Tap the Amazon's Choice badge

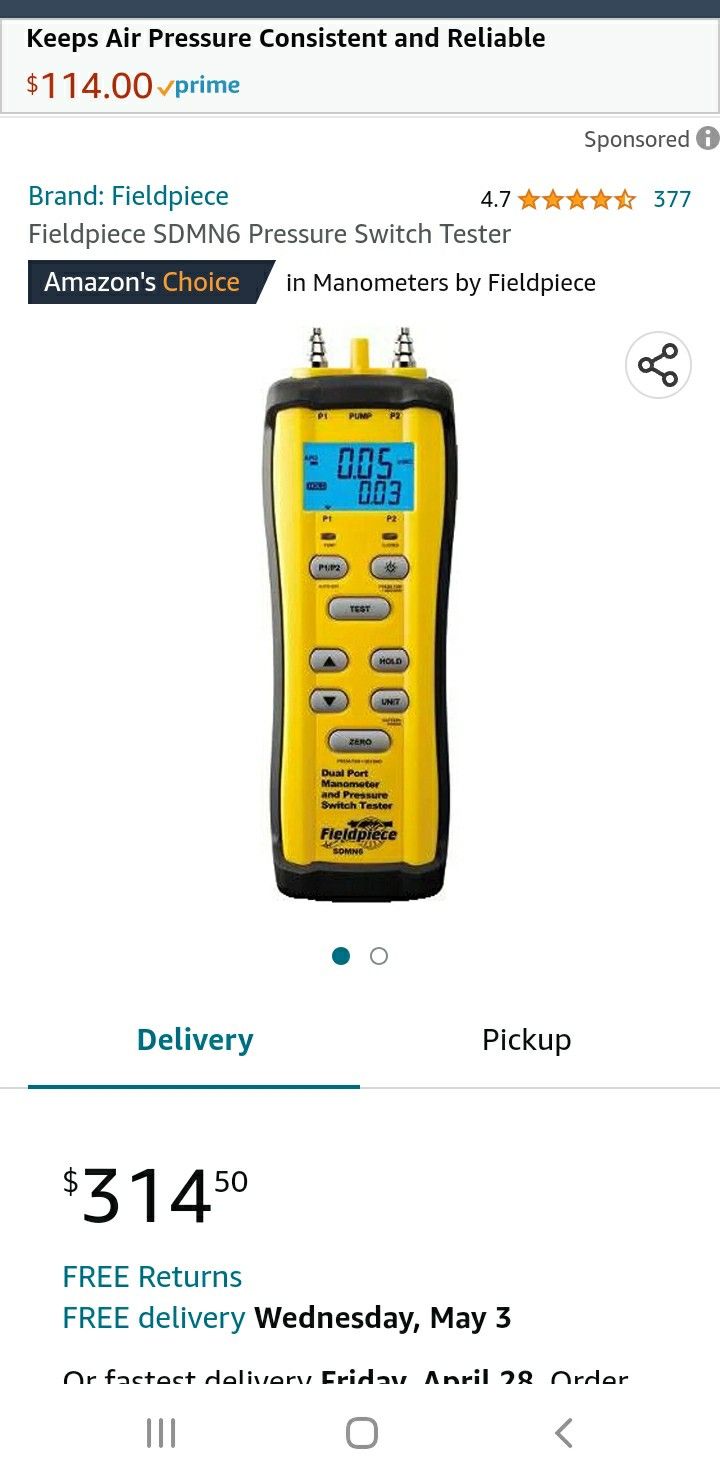coord(140,281)
